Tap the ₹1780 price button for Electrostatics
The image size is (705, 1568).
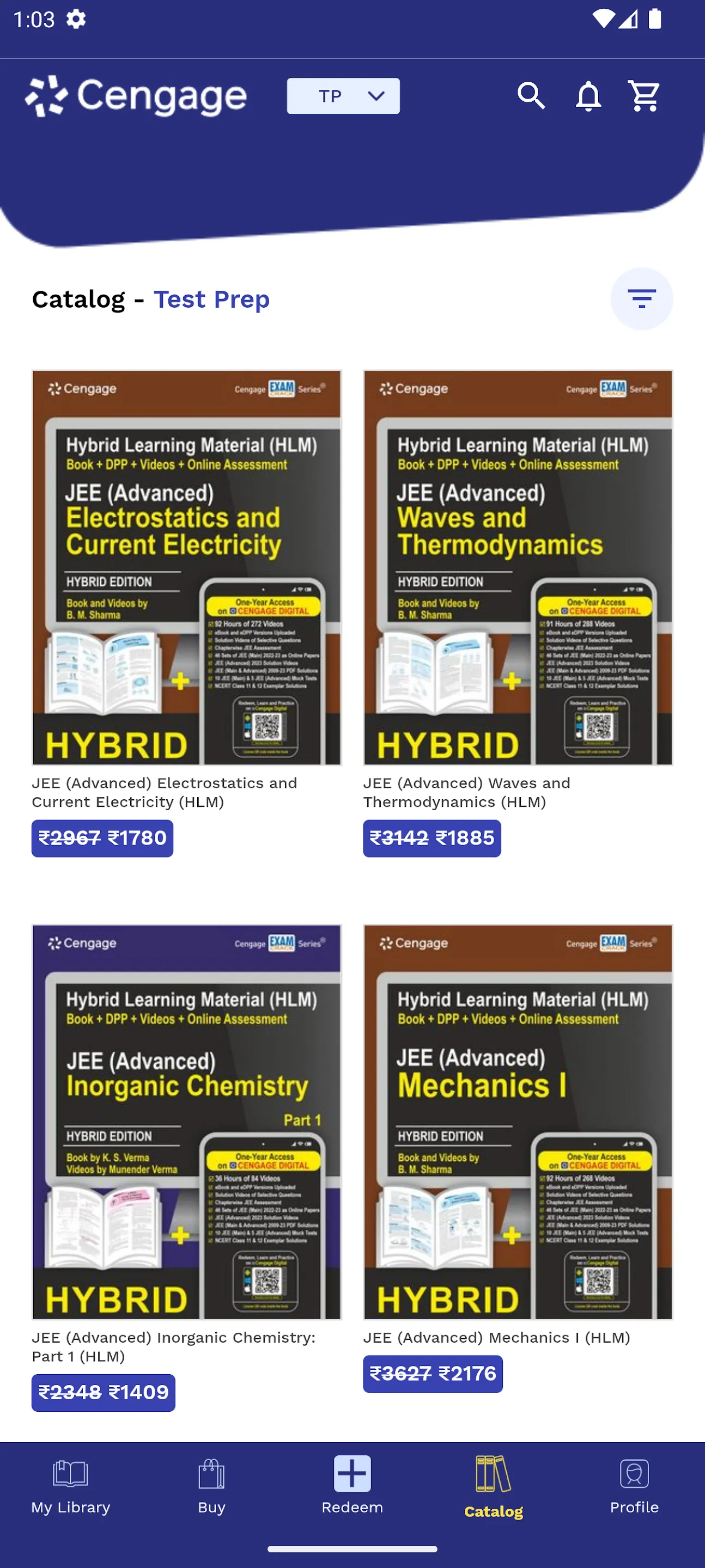103,837
